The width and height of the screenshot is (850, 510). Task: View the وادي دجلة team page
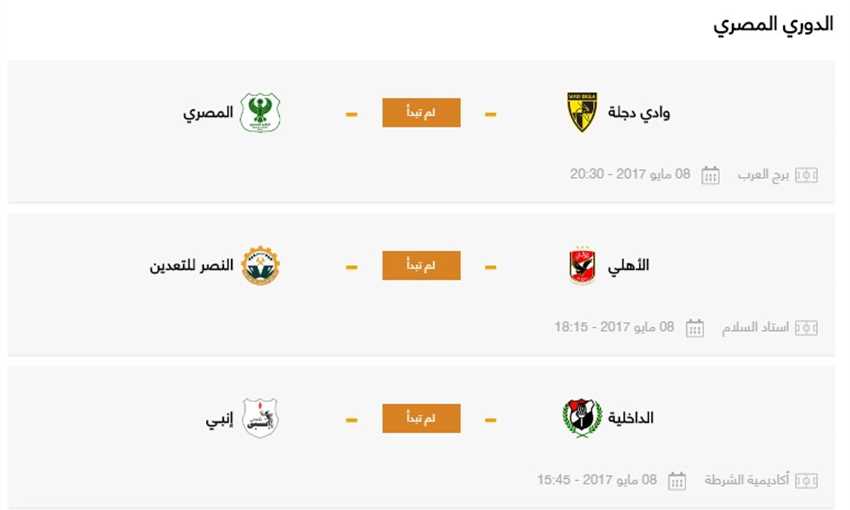(x=639, y=113)
